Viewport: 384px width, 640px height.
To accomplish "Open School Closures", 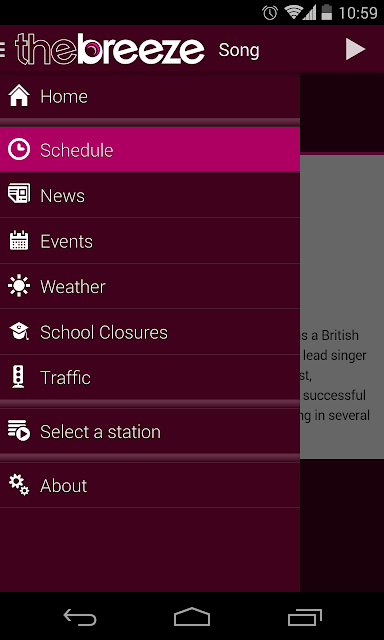I will [150, 332].
